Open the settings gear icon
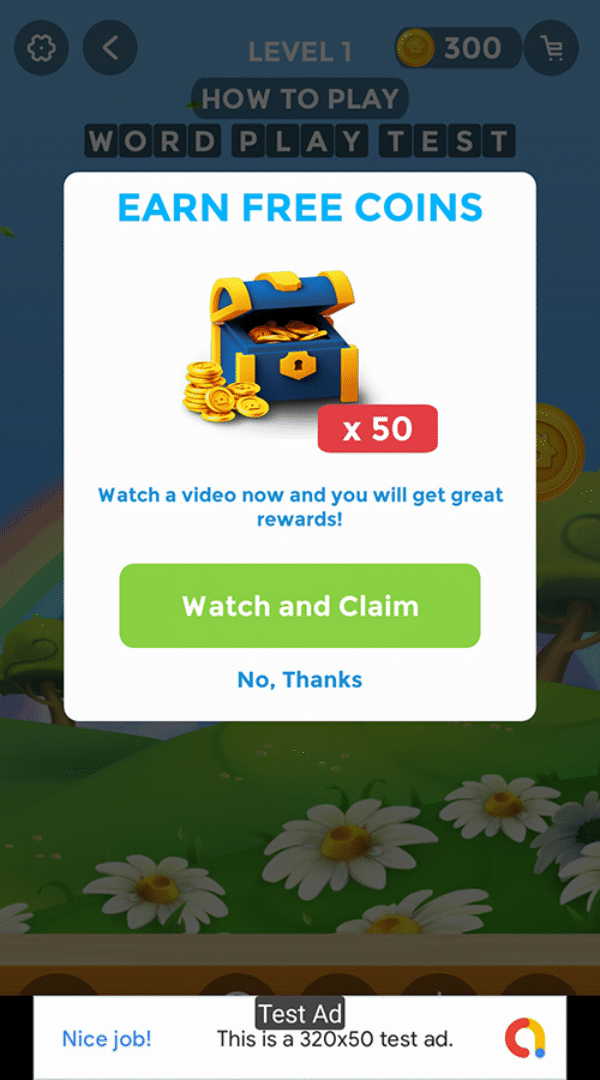The image size is (600, 1080). [41, 48]
